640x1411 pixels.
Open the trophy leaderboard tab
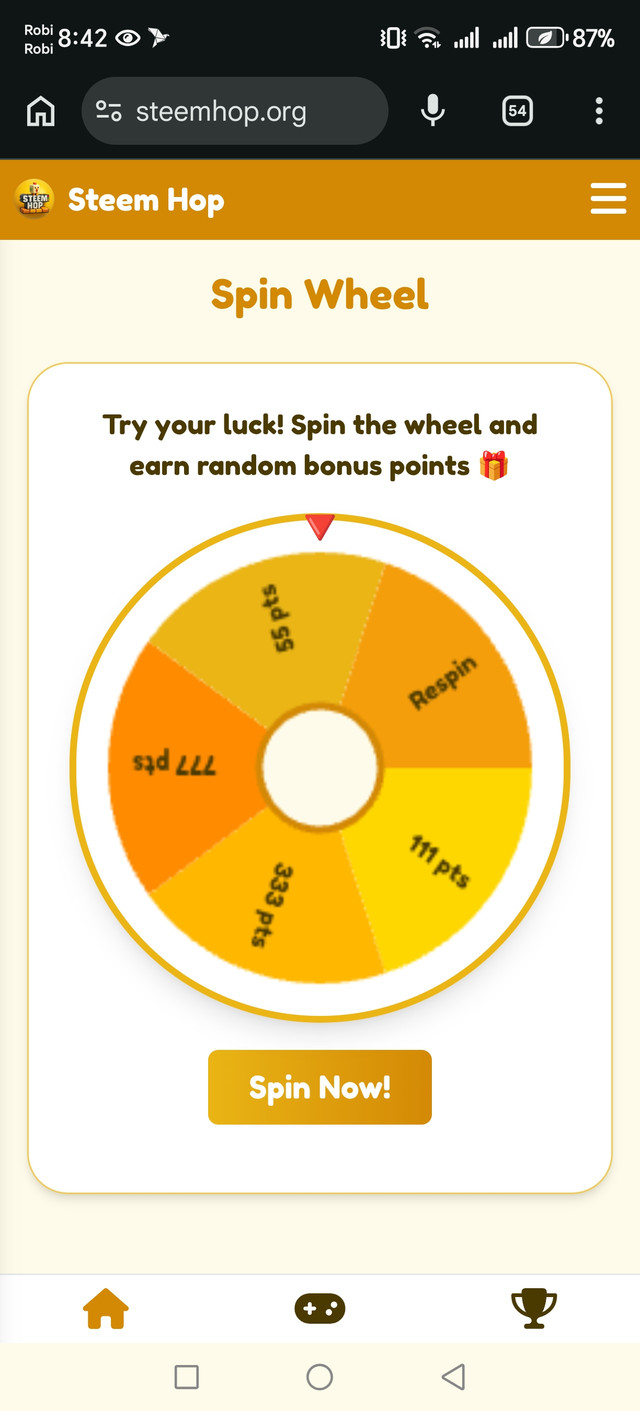tap(533, 1307)
